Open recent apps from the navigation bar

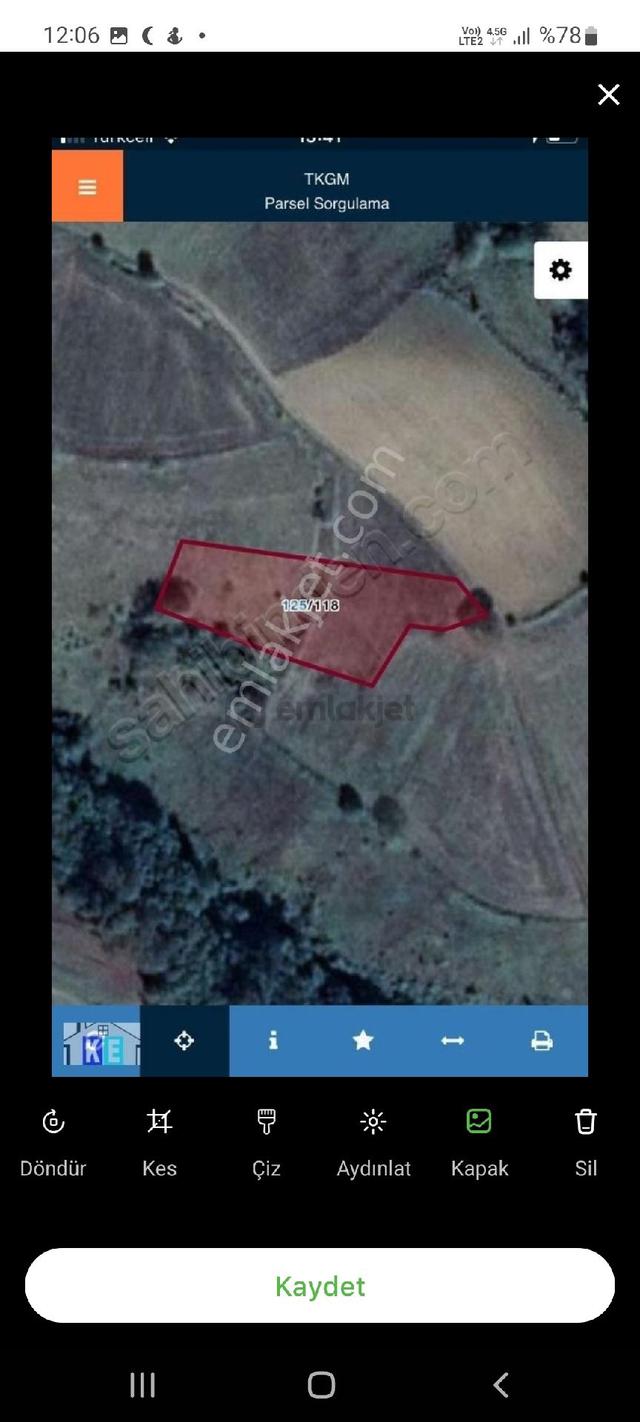pos(142,1385)
